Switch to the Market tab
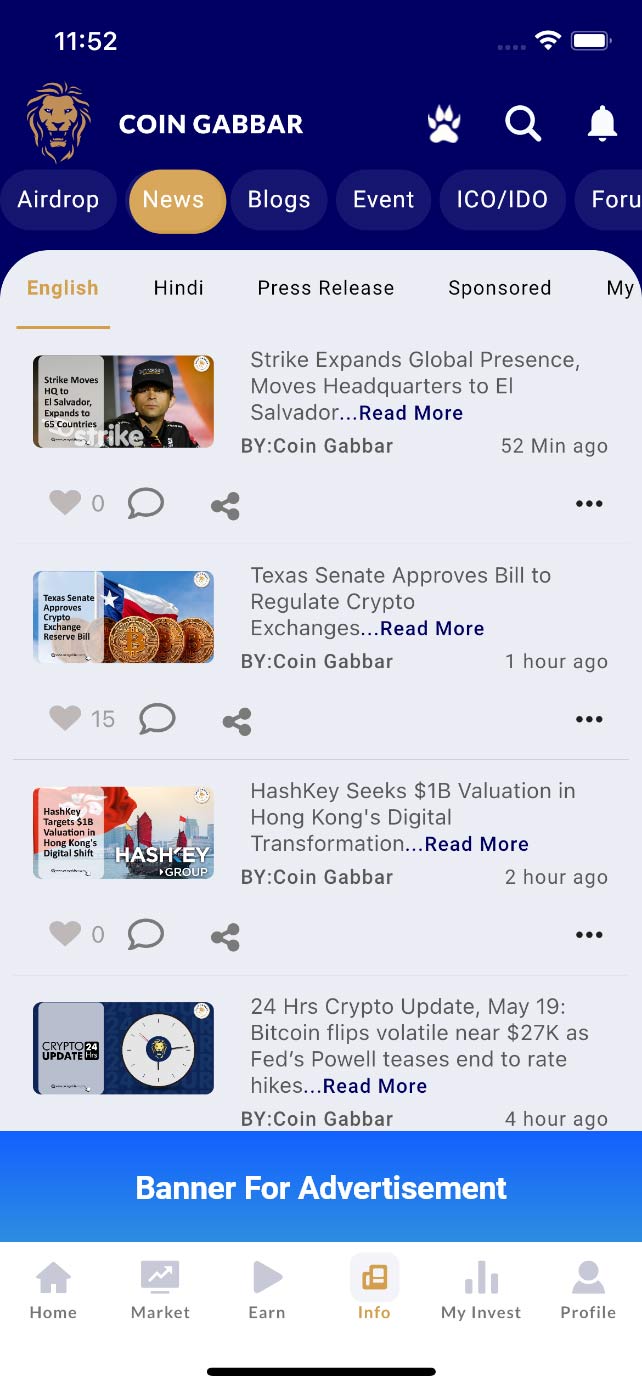This screenshot has width=642, height=1389. pyautogui.click(x=160, y=1290)
